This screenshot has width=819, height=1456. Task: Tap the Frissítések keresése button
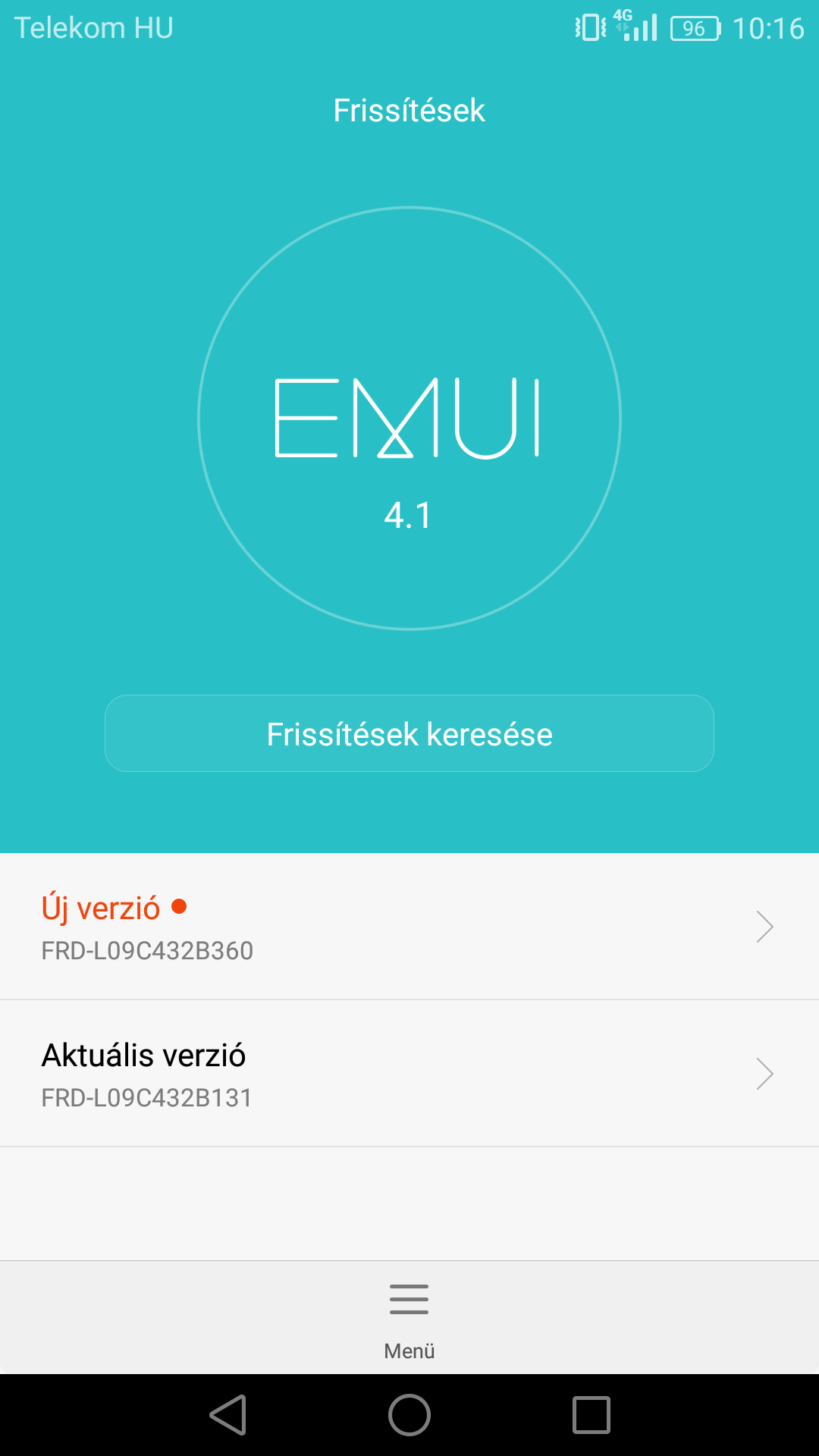(x=409, y=733)
